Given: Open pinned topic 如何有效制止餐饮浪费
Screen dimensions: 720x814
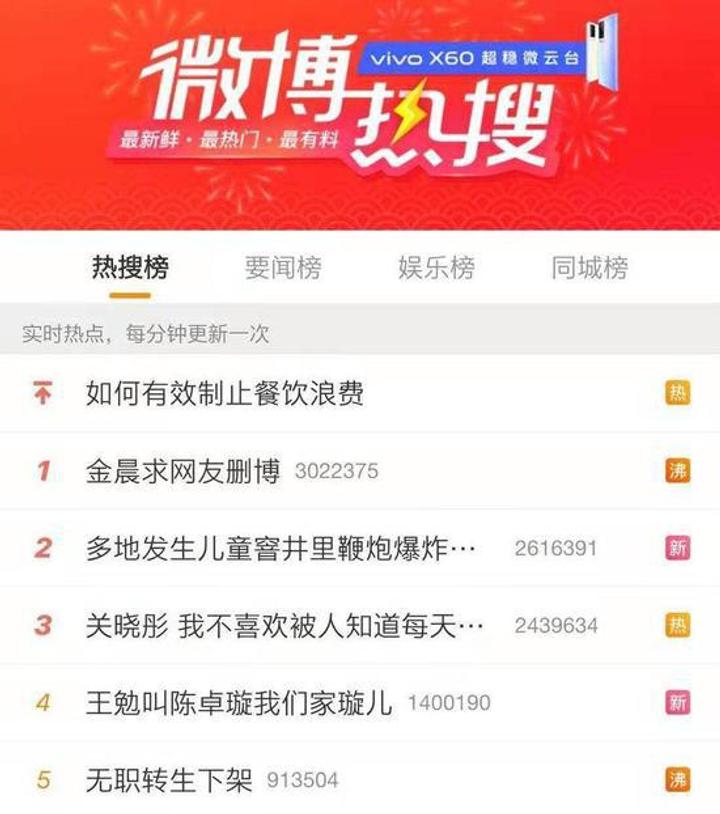Looking at the screenshot, I should (225, 393).
